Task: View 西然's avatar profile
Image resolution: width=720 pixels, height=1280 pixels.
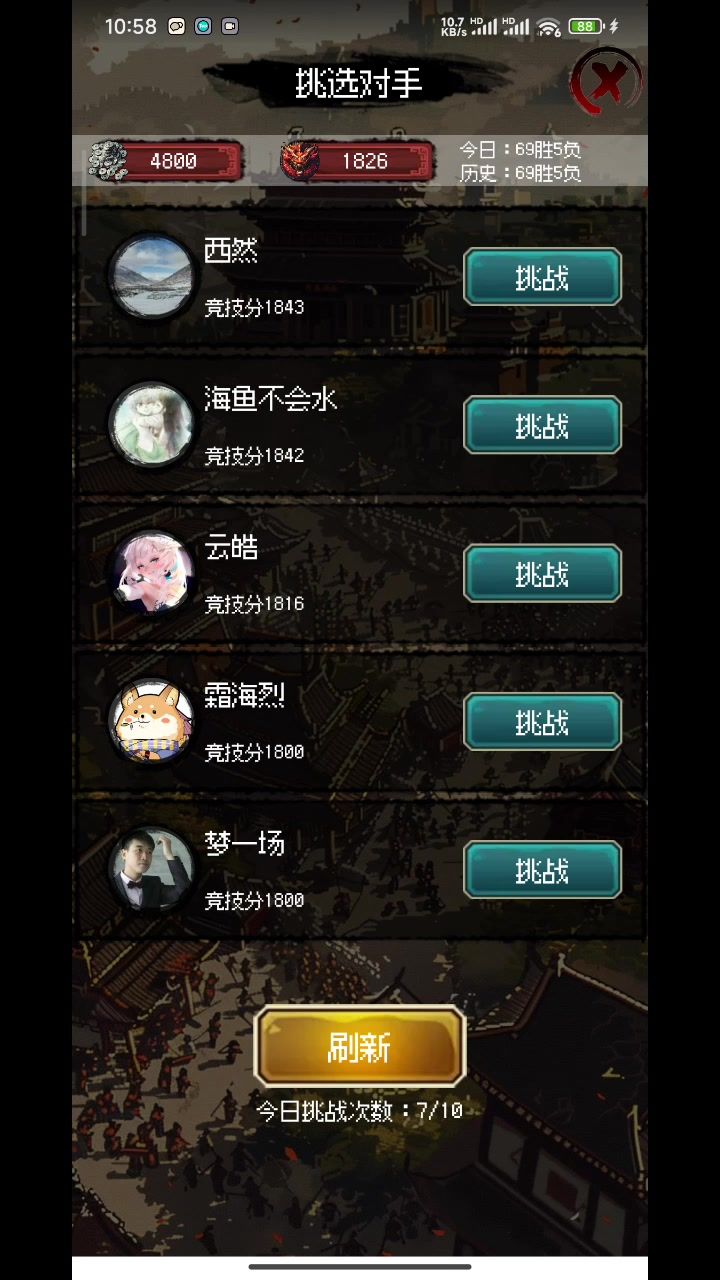Action: point(151,276)
